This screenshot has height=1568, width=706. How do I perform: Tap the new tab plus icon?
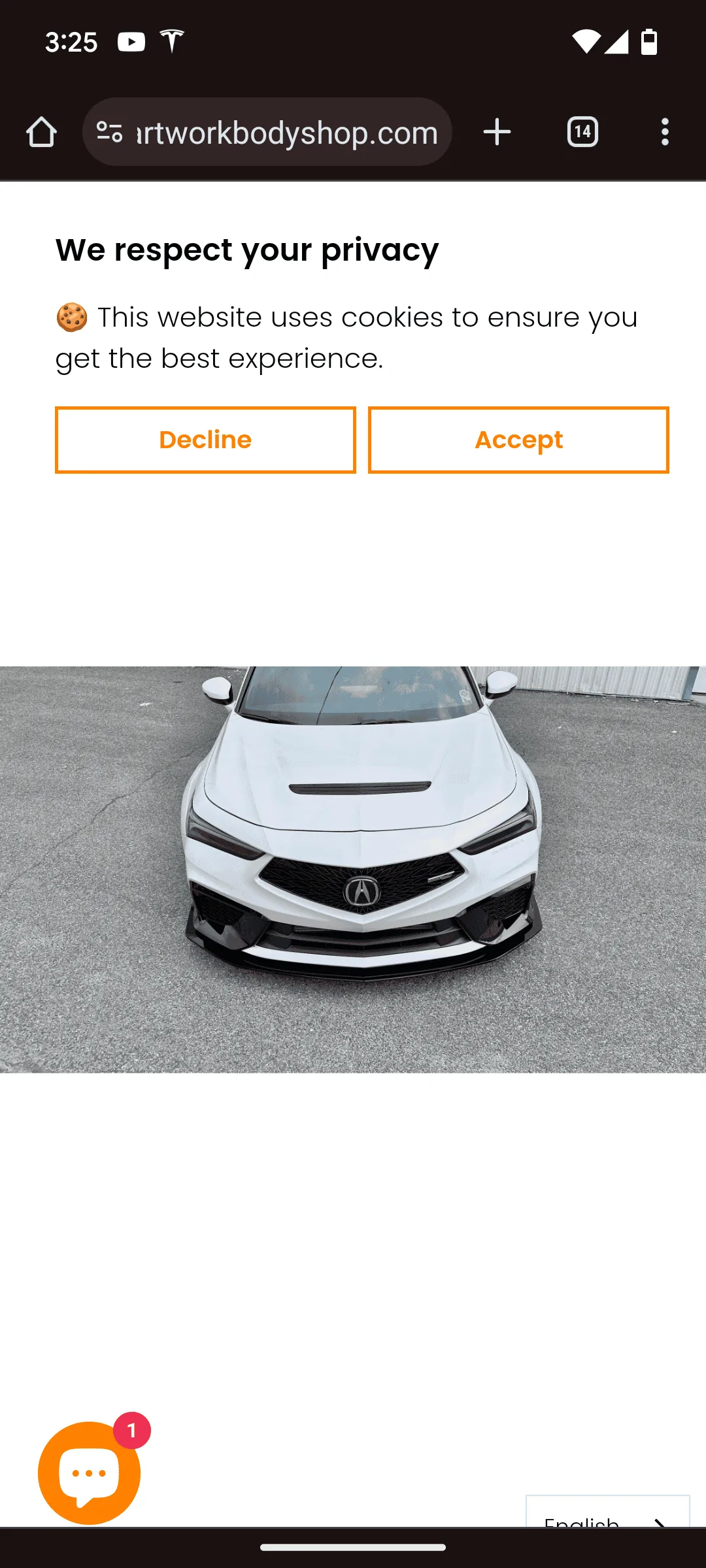[497, 131]
